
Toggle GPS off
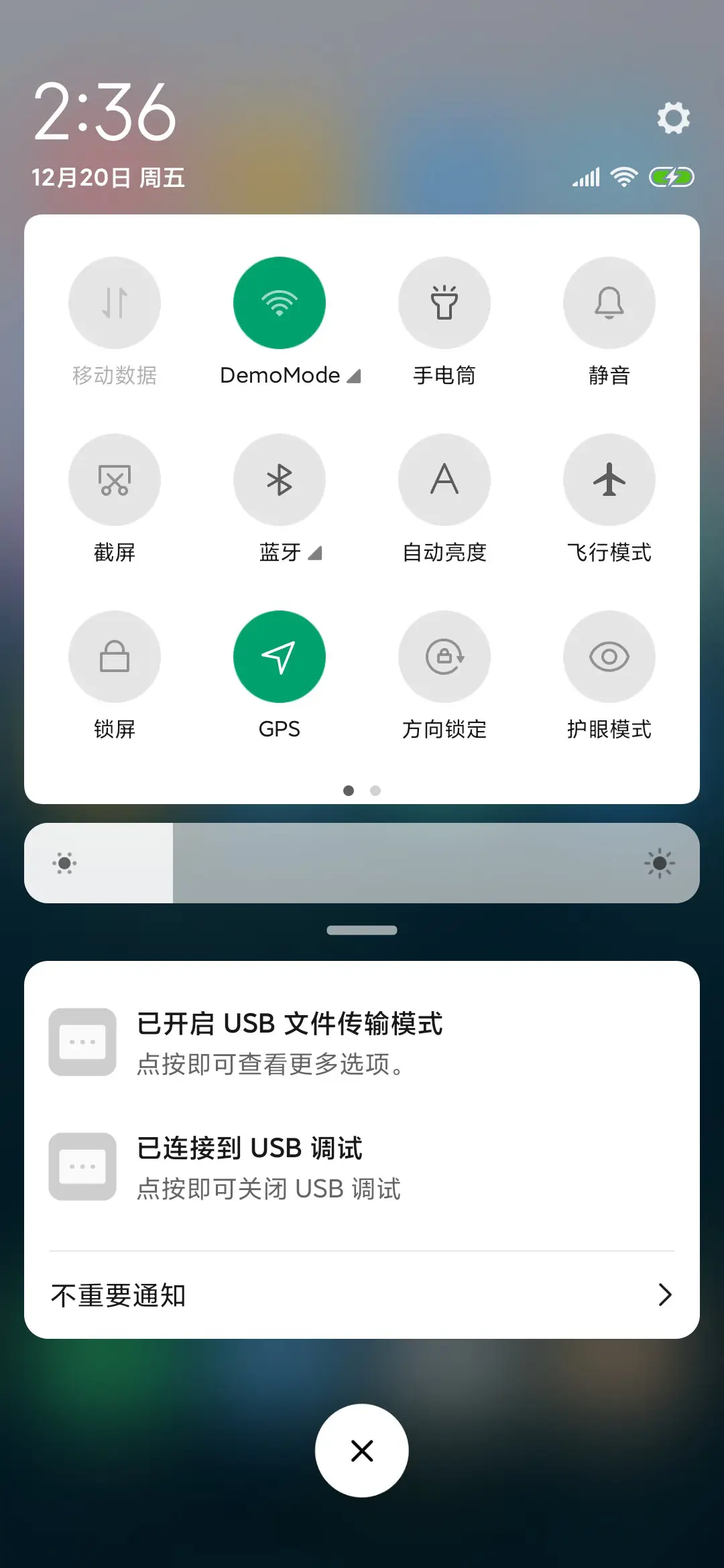coord(280,657)
